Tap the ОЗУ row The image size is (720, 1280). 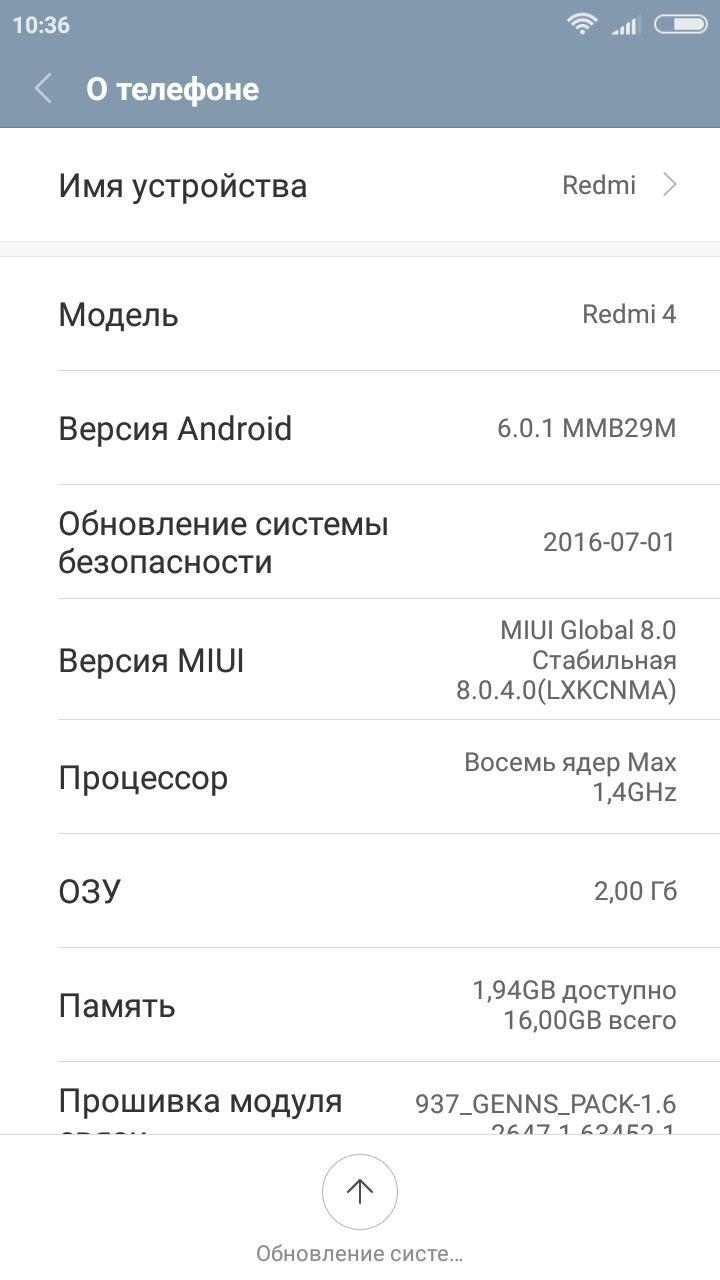point(360,891)
